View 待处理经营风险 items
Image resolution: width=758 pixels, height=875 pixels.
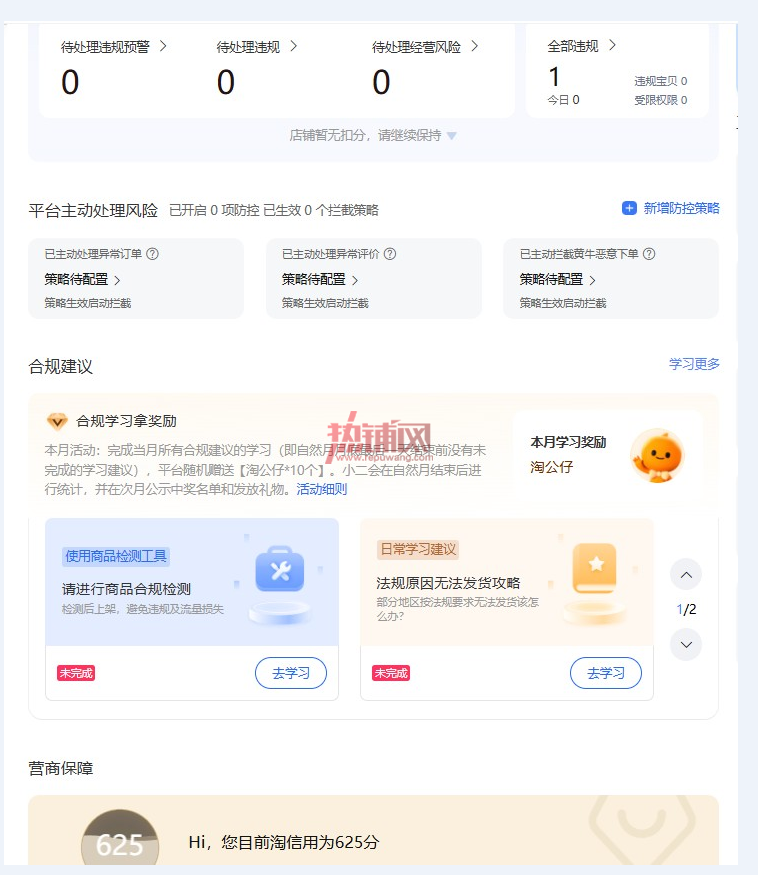point(425,47)
